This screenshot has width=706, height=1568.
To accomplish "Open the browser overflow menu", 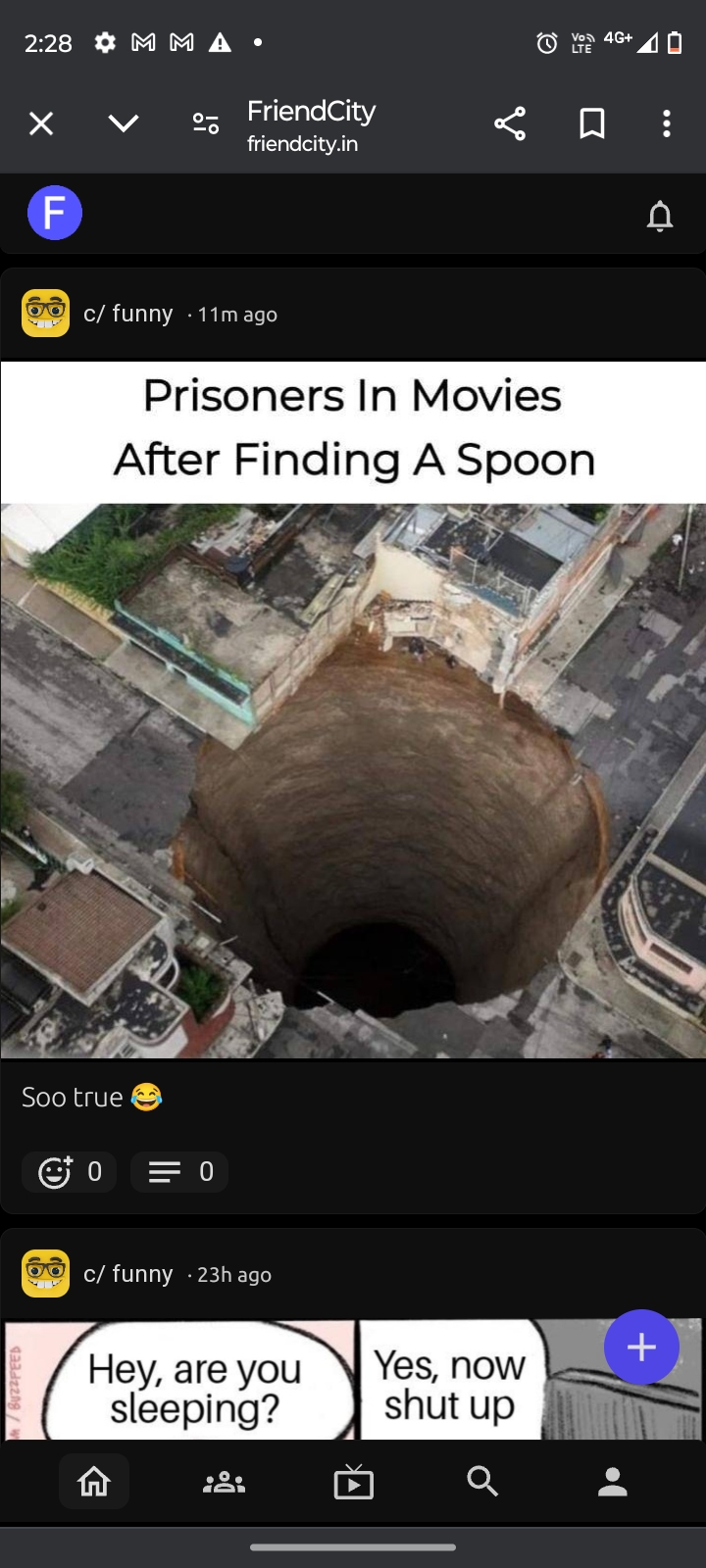I will click(x=667, y=123).
